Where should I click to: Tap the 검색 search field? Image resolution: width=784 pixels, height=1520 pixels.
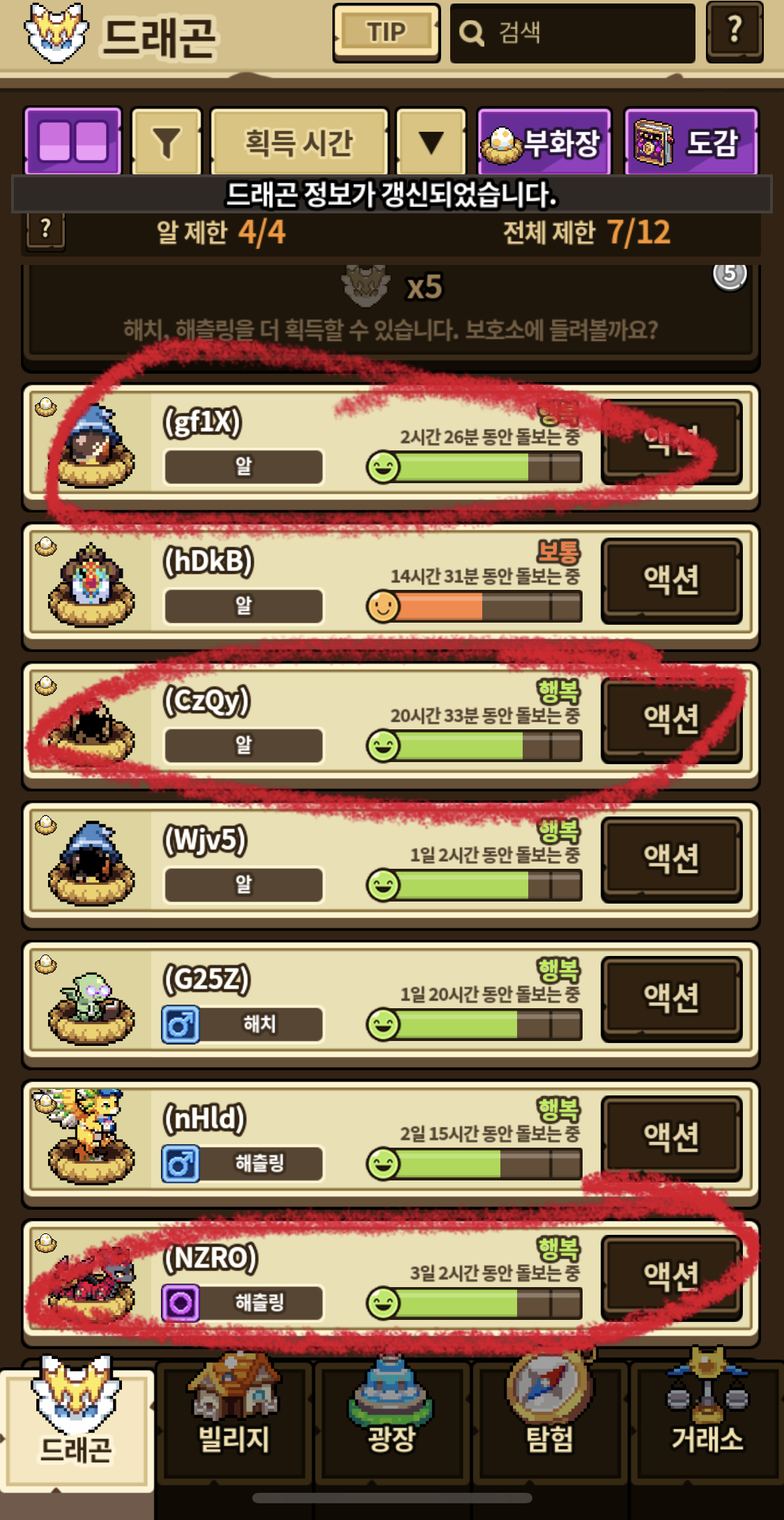(x=573, y=33)
